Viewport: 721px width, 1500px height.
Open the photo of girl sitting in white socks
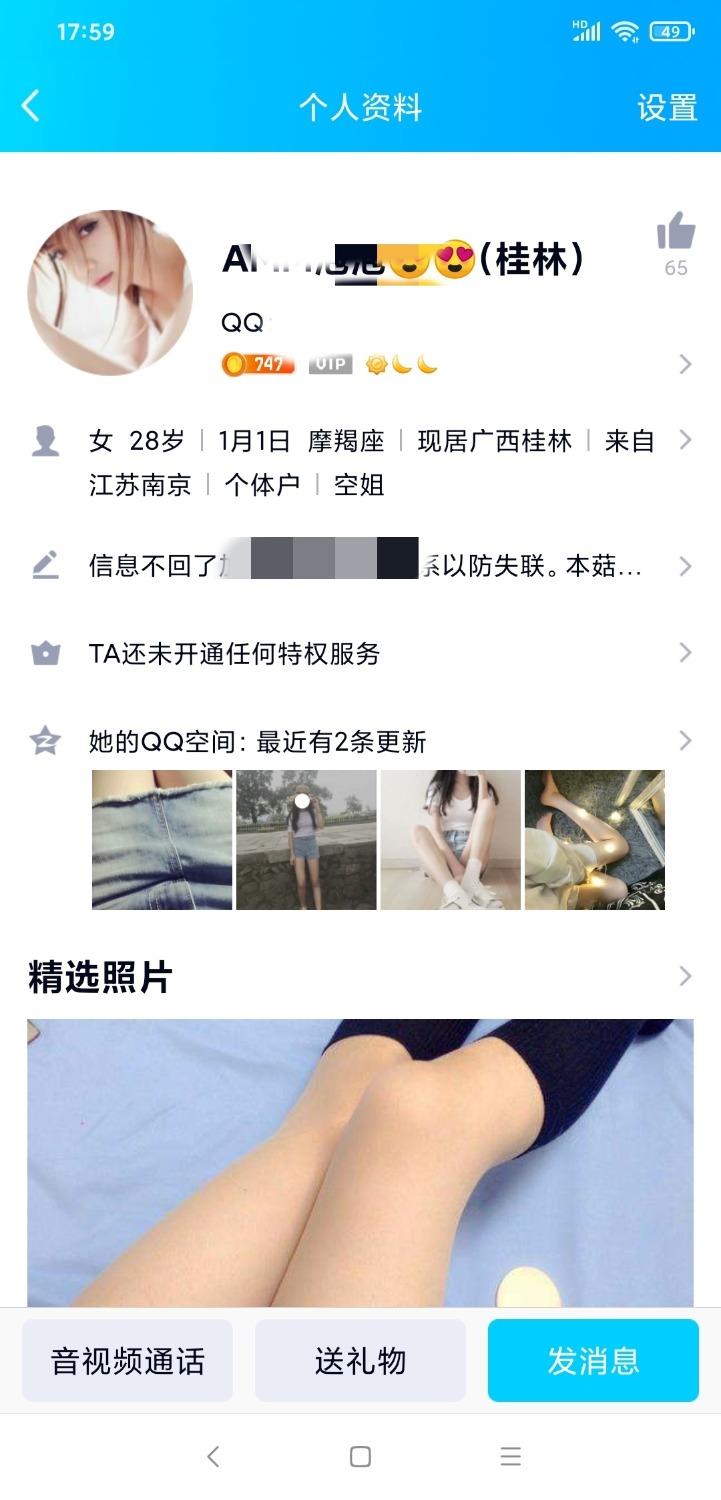450,840
